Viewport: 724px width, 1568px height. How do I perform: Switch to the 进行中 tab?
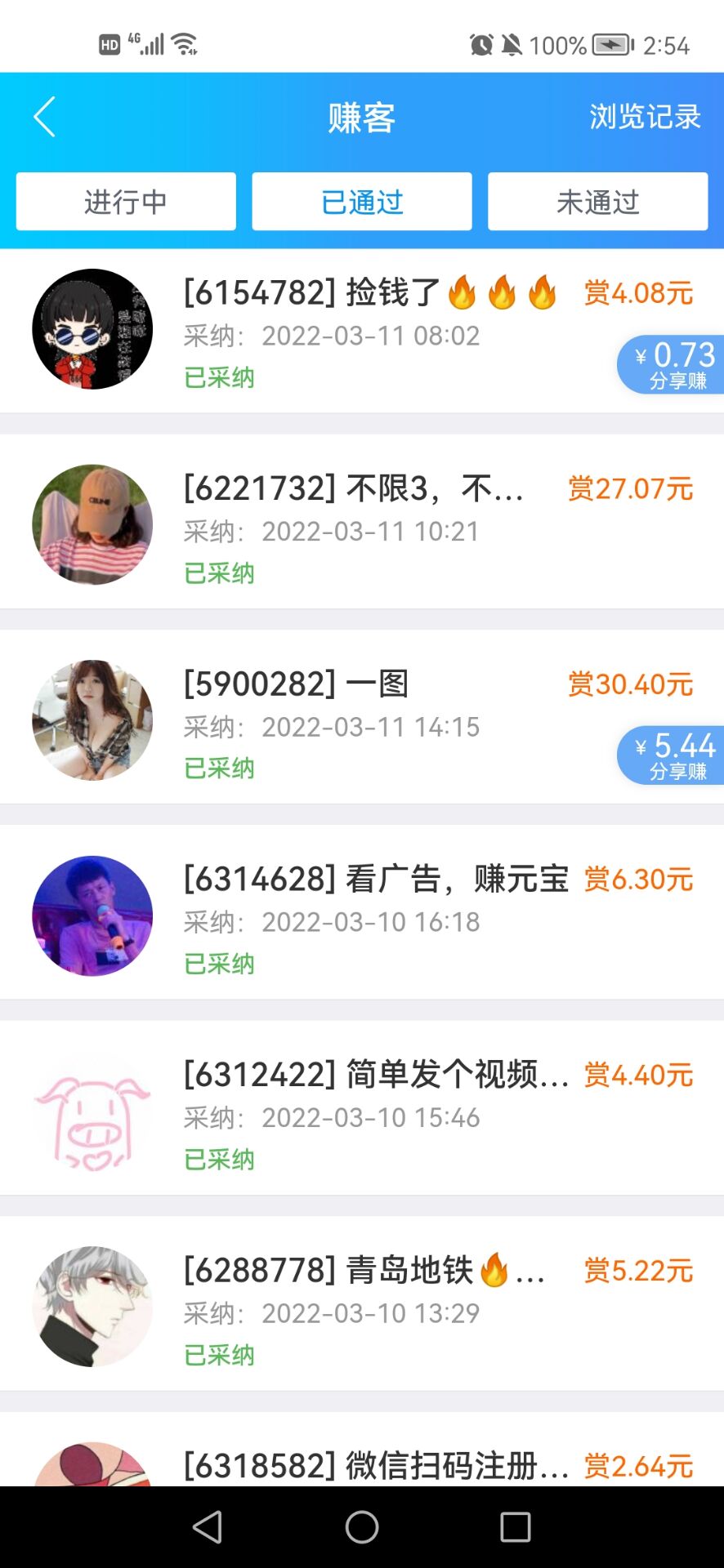[126, 202]
